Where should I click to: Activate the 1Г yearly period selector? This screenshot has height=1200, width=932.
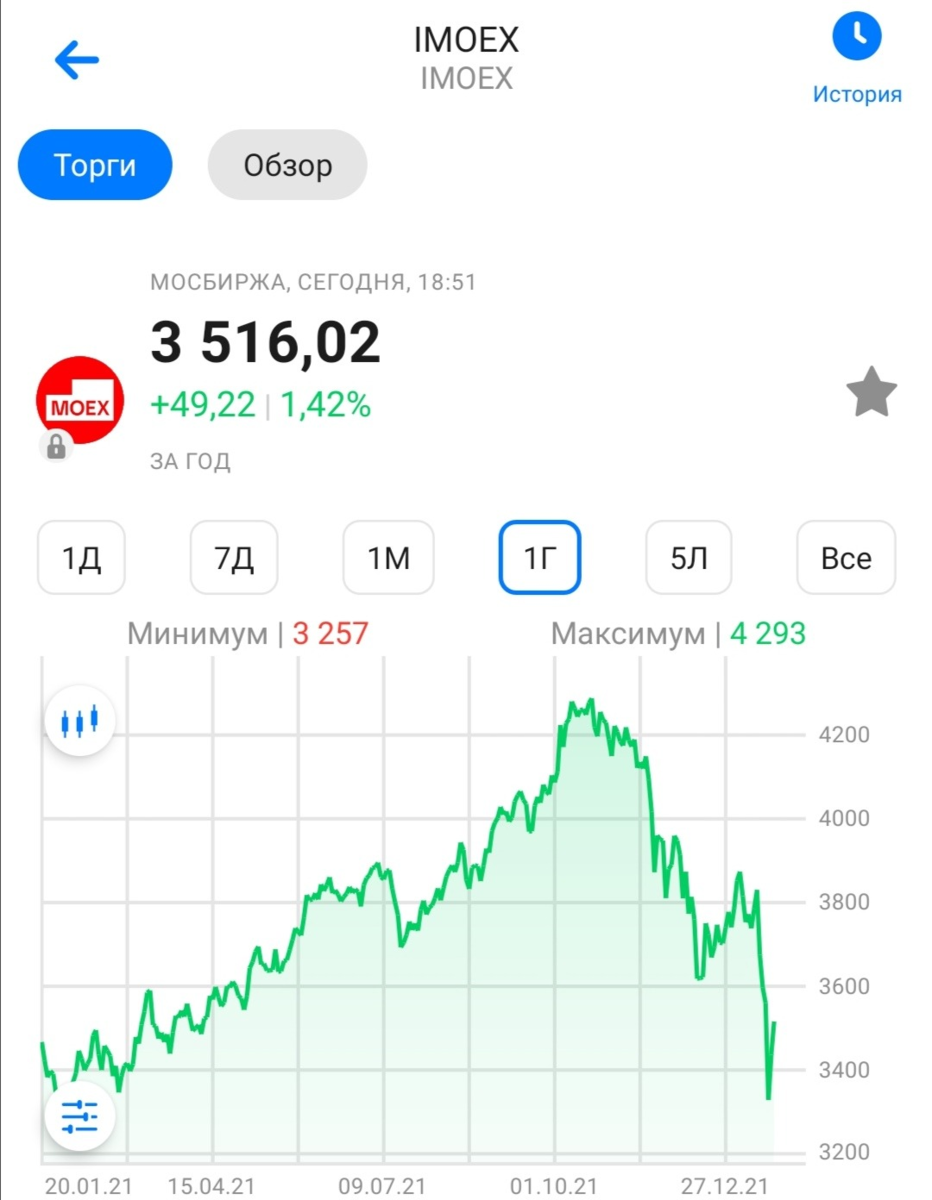[x=540, y=558]
